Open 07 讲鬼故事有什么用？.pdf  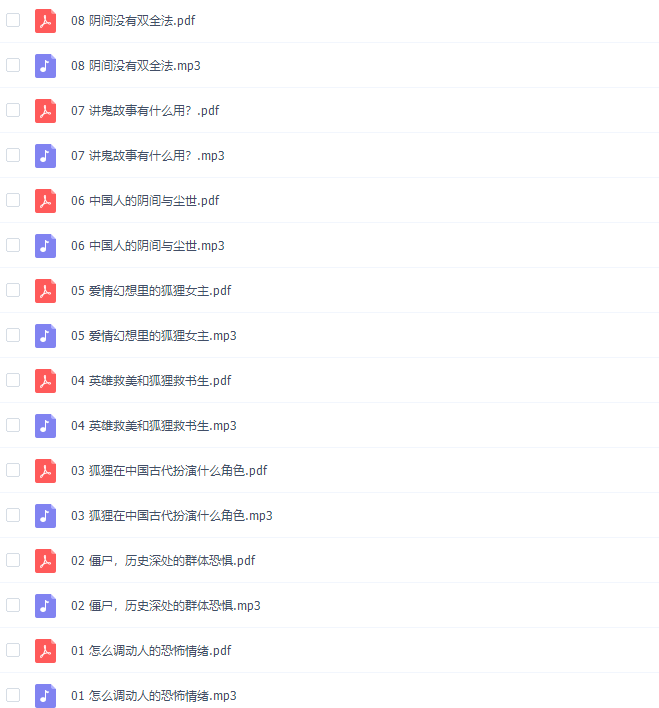(145, 111)
